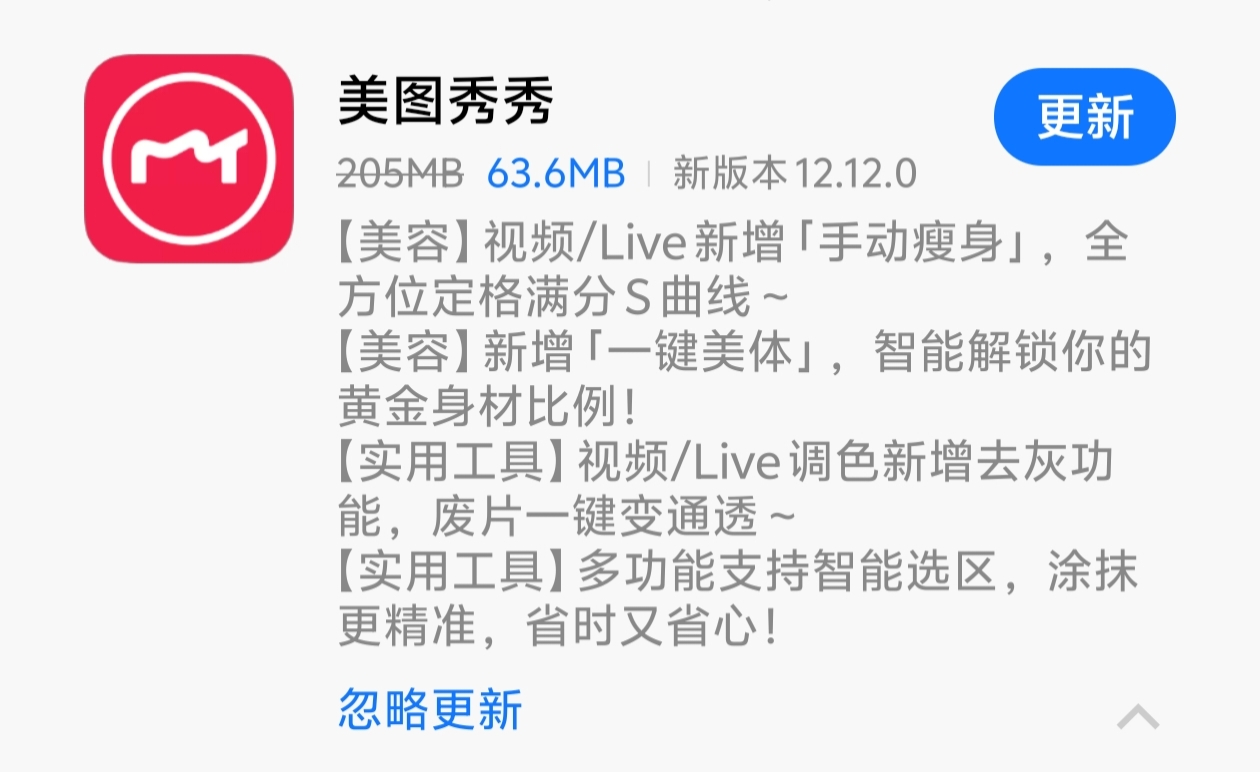Tap the blue 更新 button for 美图秀秀
This screenshot has width=1260, height=772.
(x=1084, y=117)
